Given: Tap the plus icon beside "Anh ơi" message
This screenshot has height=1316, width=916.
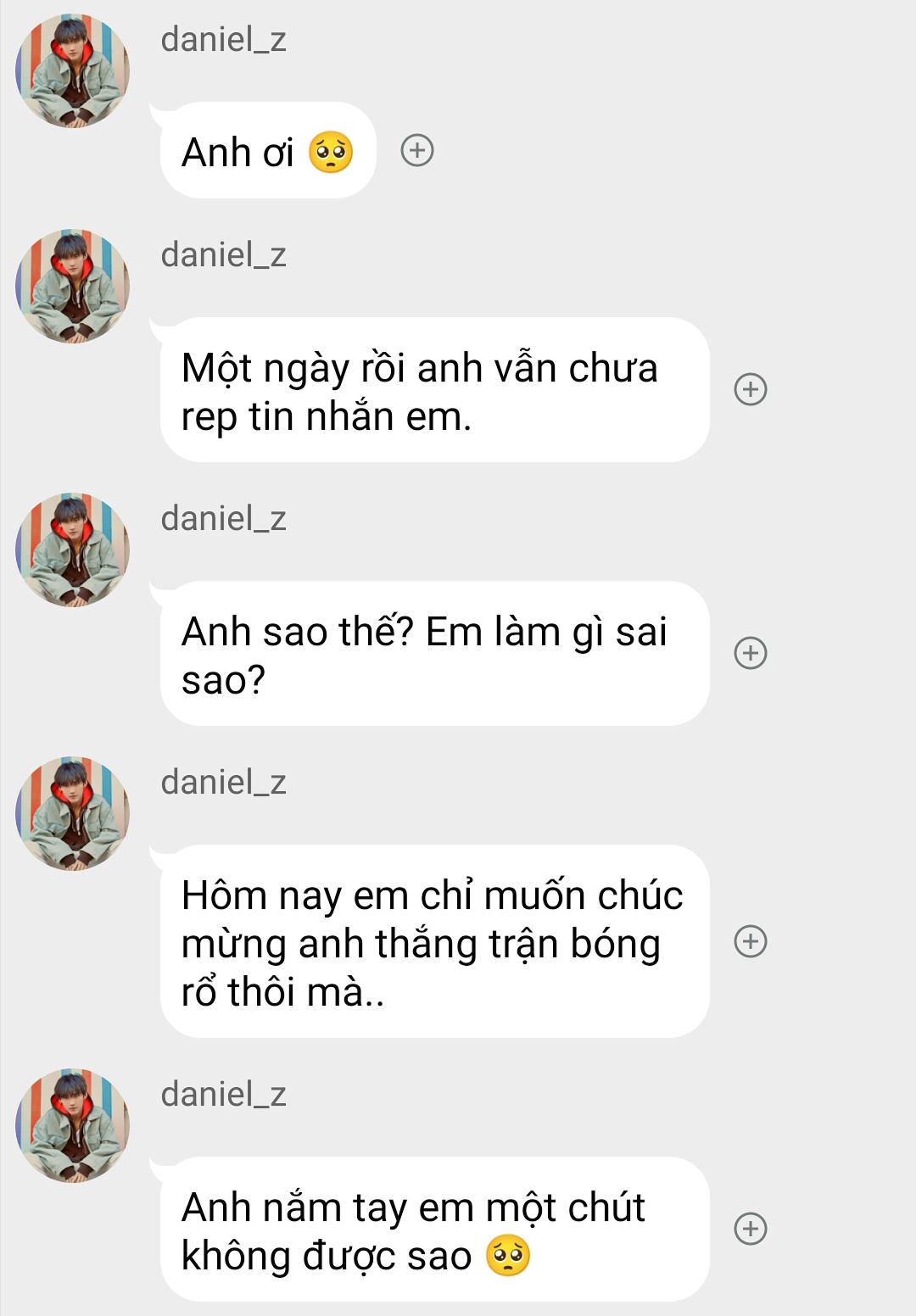Looking at the screenshot, I should click(416, 151).
